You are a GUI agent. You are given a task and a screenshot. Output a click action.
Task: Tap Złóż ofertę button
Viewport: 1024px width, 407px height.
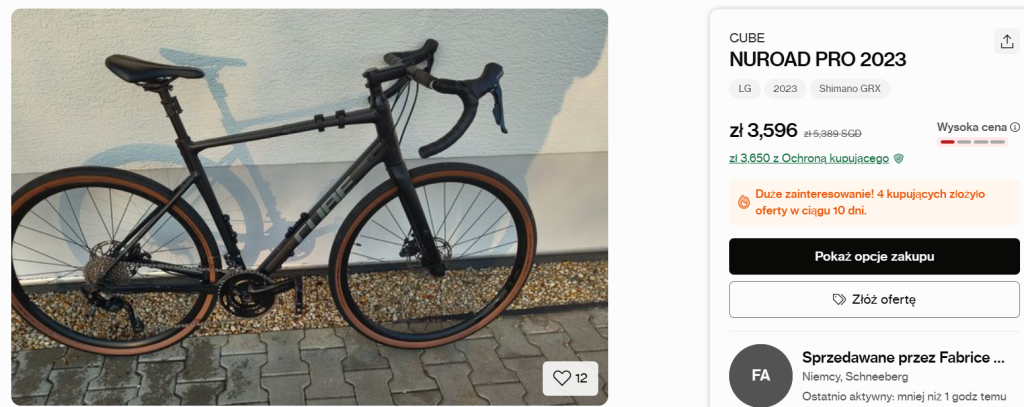point(874,299)
